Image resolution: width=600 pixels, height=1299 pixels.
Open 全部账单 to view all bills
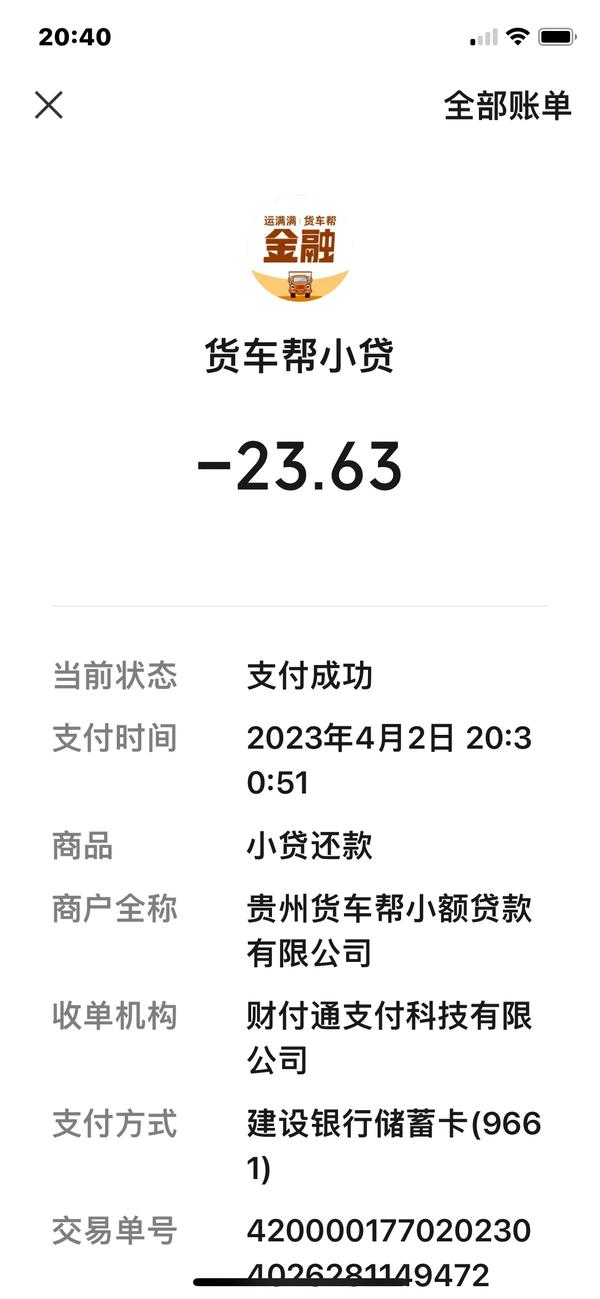click(507, 105)
